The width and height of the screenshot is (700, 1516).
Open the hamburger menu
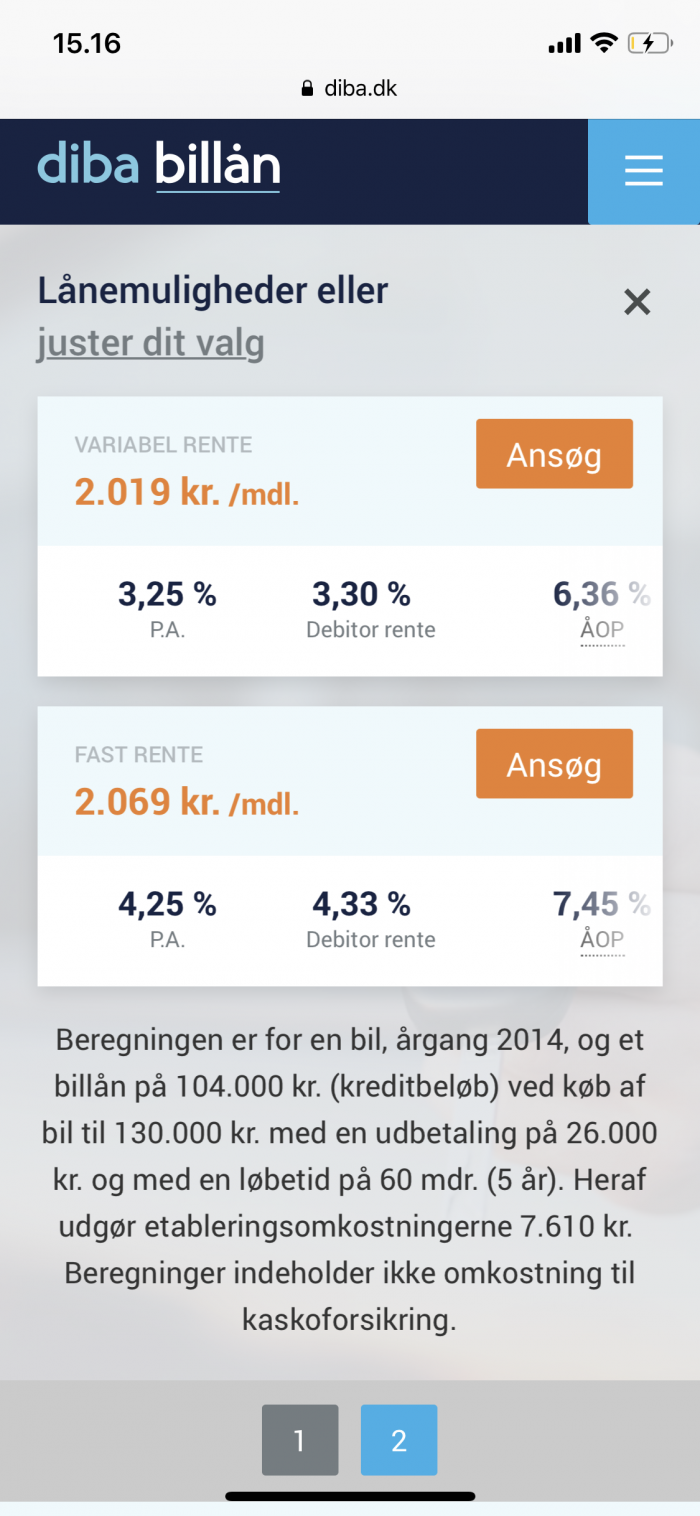click(x=643, y=171)
